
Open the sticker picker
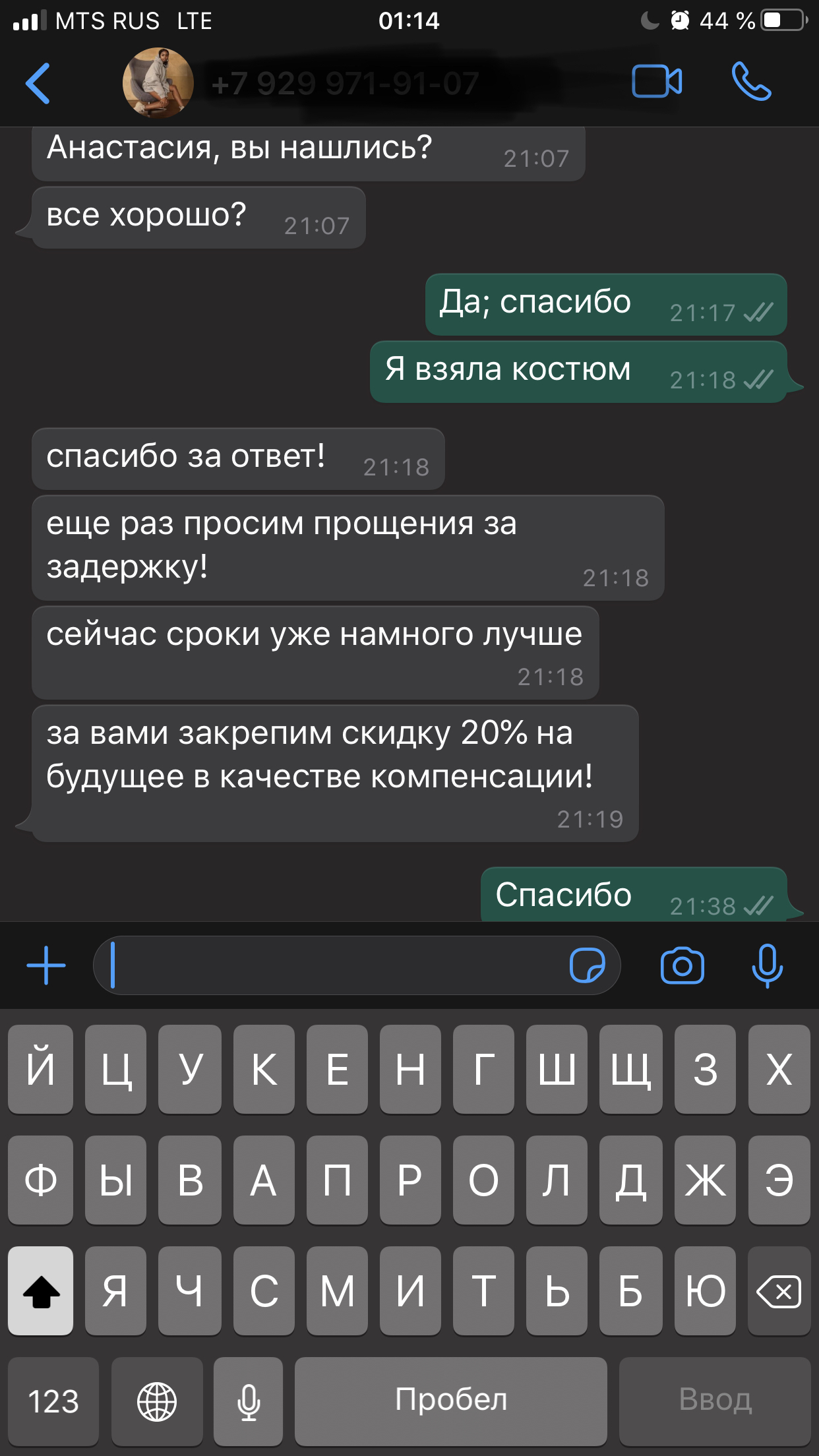pyautogui.click(x=586, y=965)
